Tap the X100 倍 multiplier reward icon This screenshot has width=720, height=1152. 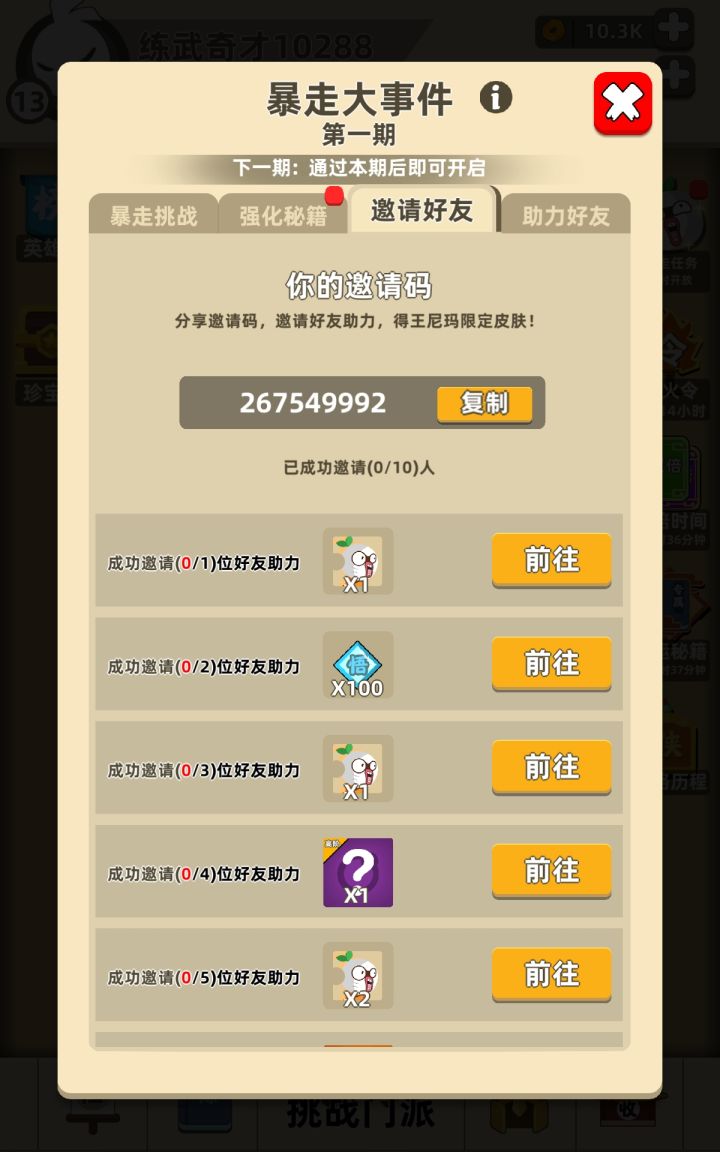pos(359,663)
